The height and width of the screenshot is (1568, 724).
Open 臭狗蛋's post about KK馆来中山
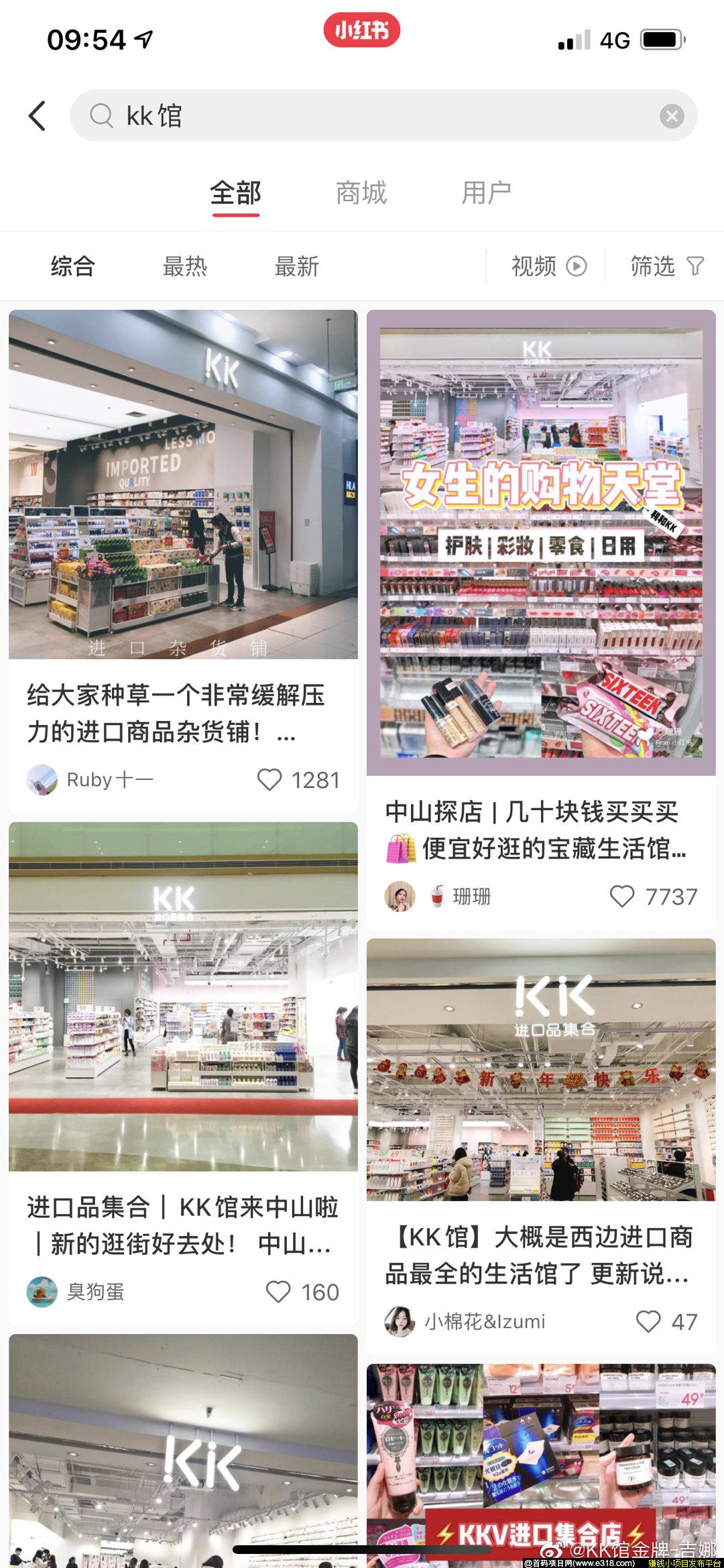click(183, 997)
